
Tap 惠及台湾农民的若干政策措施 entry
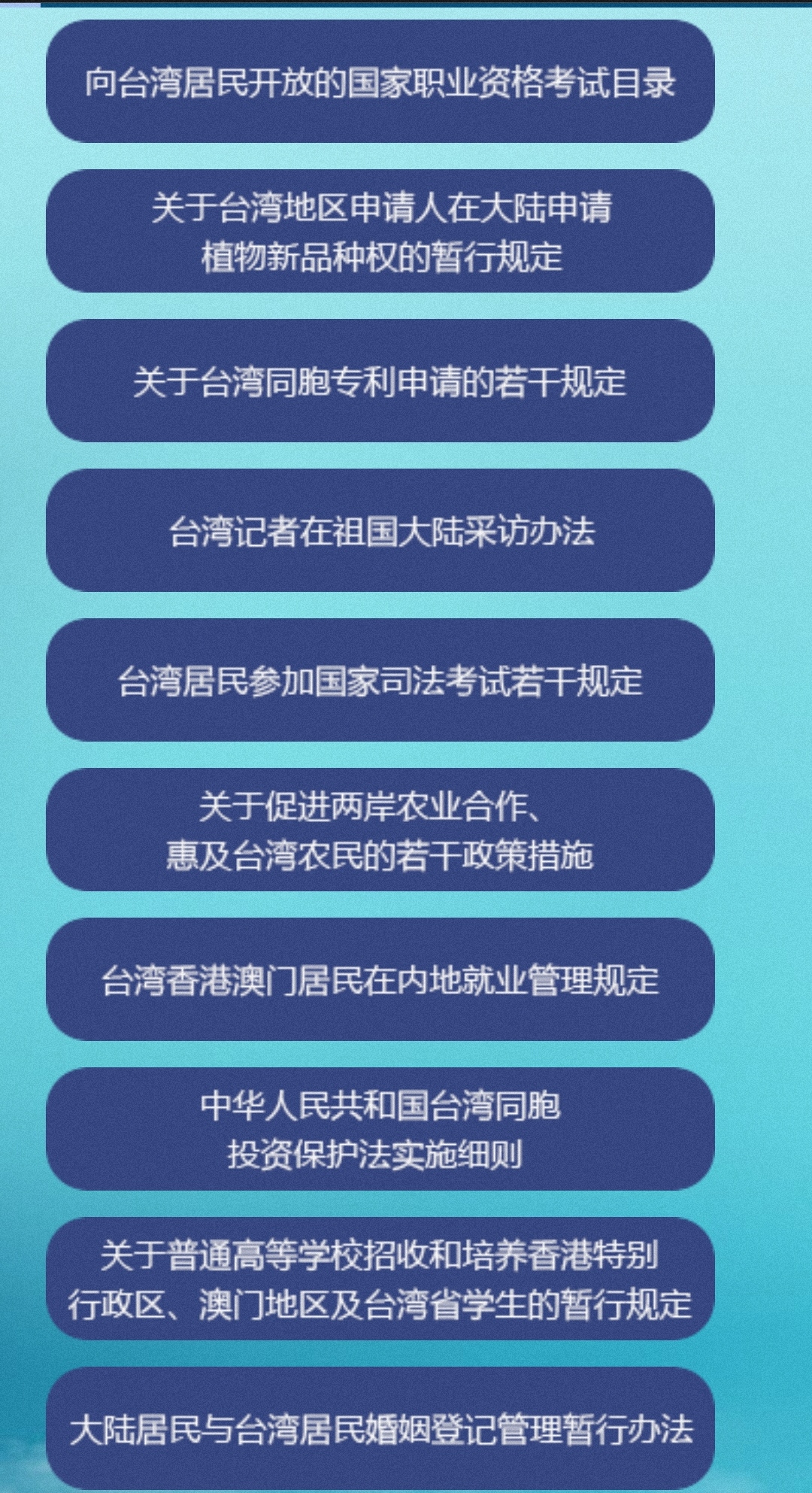380,830
